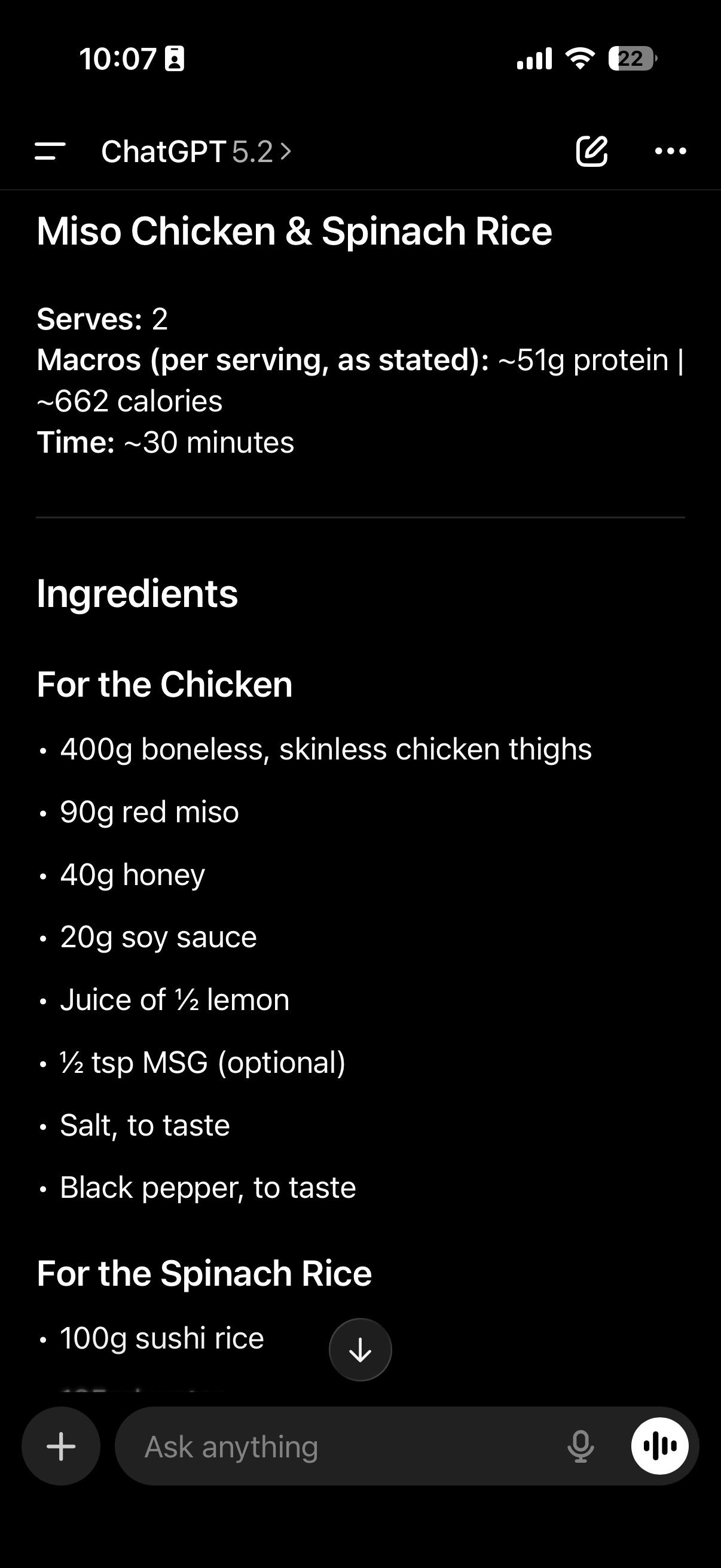
Task: Expand the model picker chevron
Action: coord(286,152)
